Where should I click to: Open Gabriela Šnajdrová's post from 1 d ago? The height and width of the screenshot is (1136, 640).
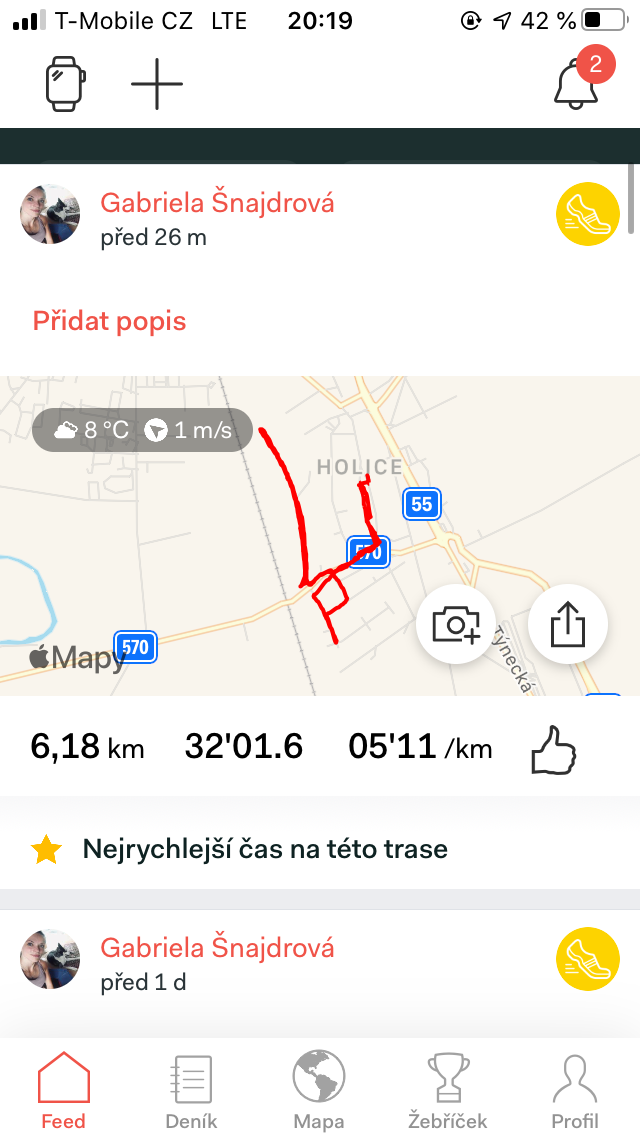click(217, 948)
